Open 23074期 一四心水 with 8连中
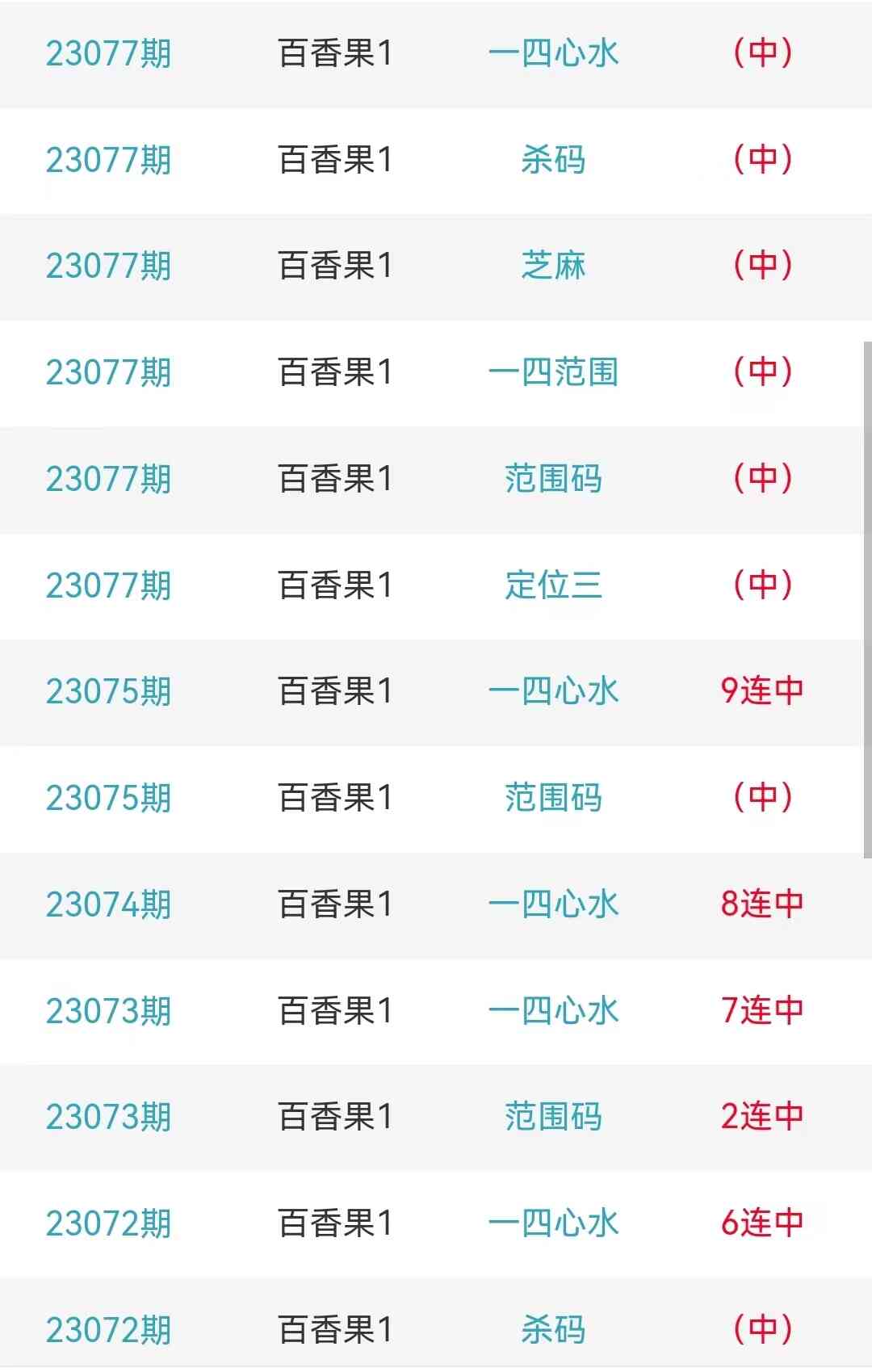Viewport: 872px width, 1372px height. pyautogui.click(x=553, y=904)
